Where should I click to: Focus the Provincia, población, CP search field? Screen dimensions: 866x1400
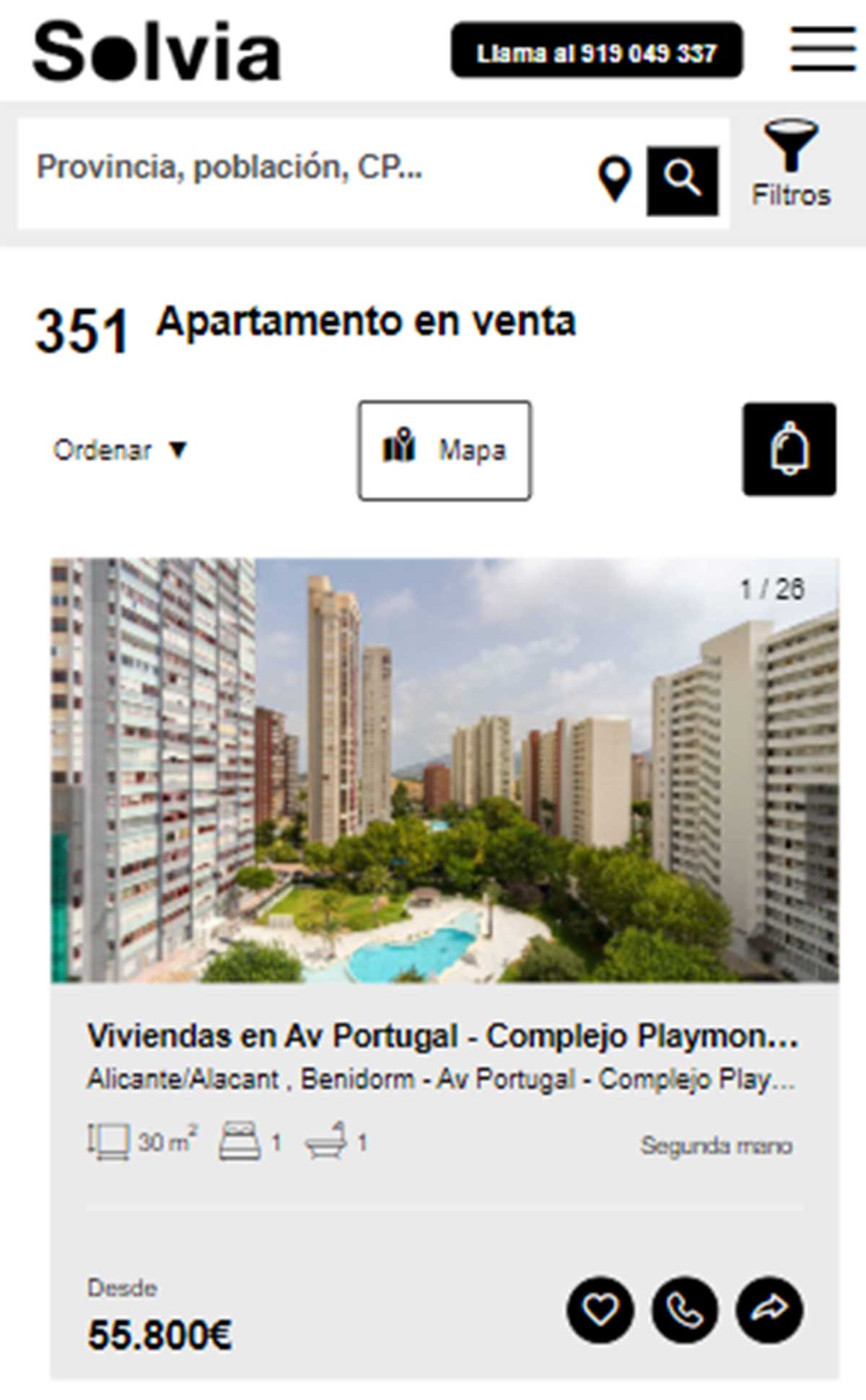[303, 167]
